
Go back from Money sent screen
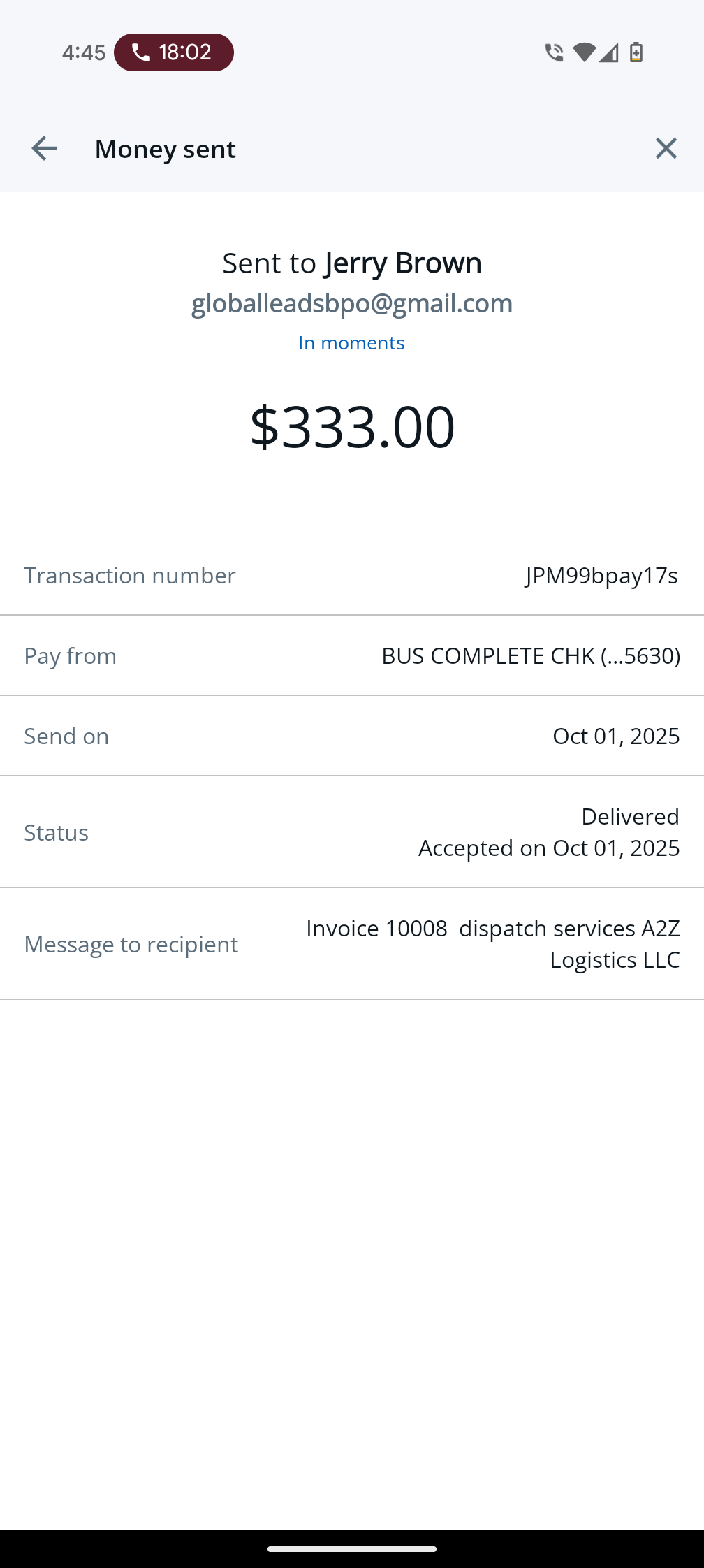pyautogui.click(x=44, y=148)
